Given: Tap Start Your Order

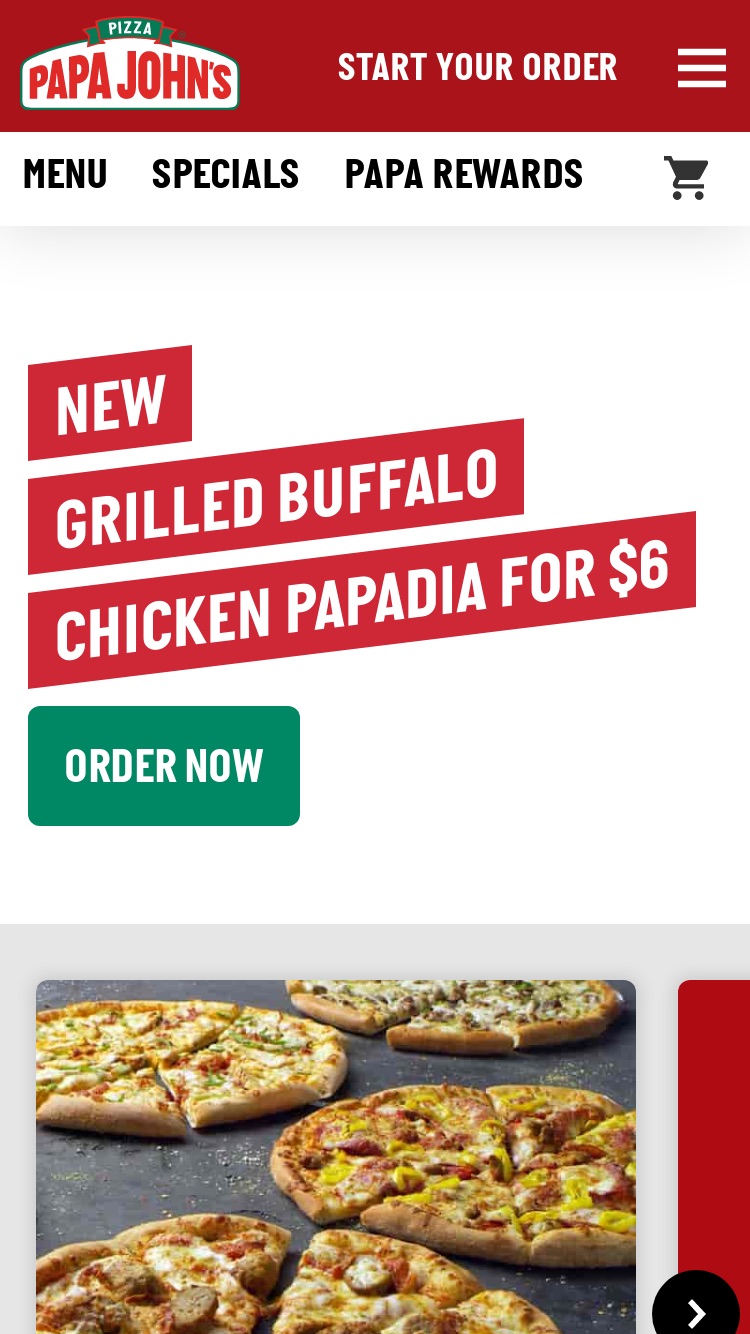Looking at the screenshot, I should (x=477, y=67).
